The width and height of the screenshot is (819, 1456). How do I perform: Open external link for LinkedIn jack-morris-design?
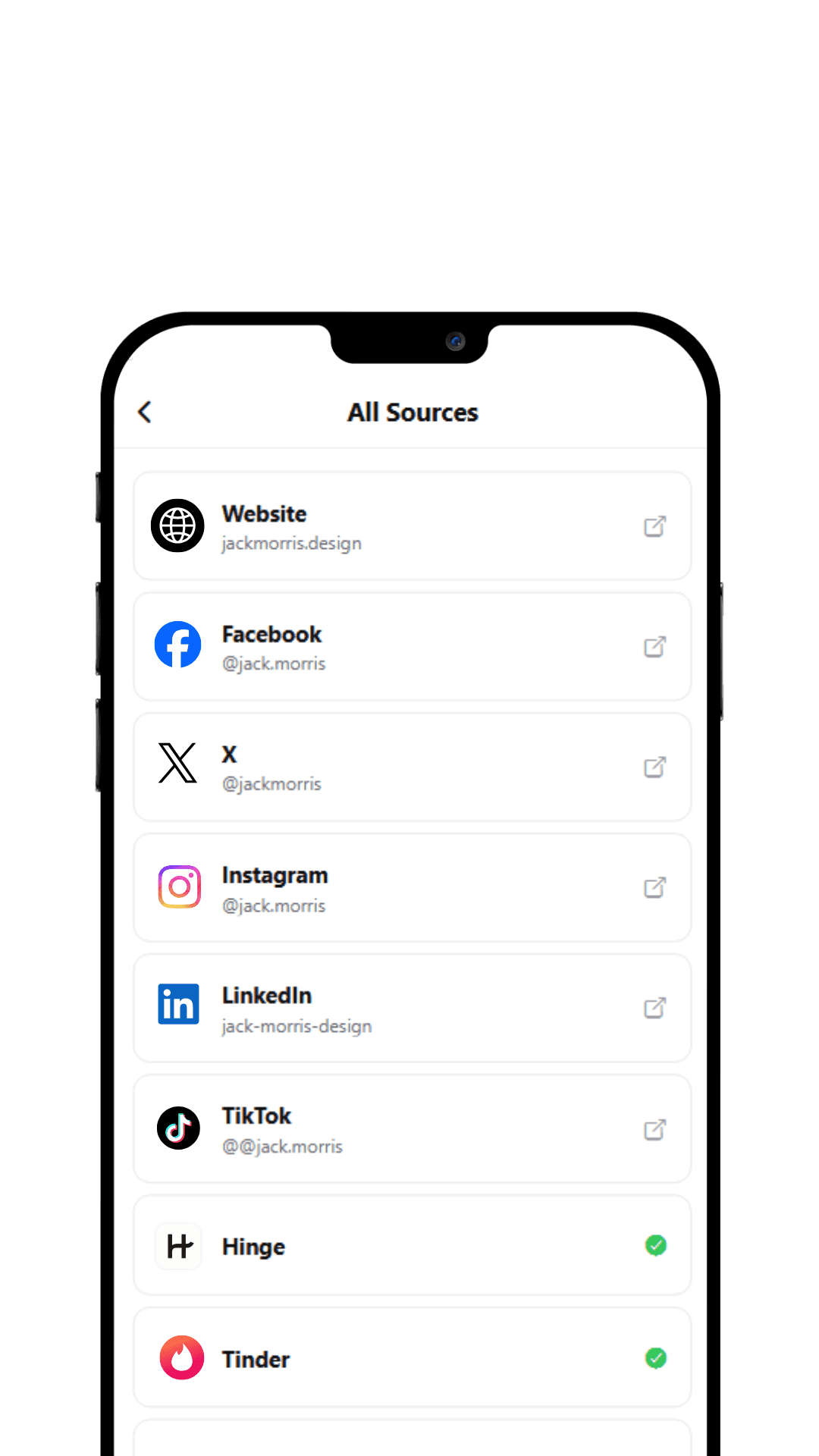[x=655, y=1008]
